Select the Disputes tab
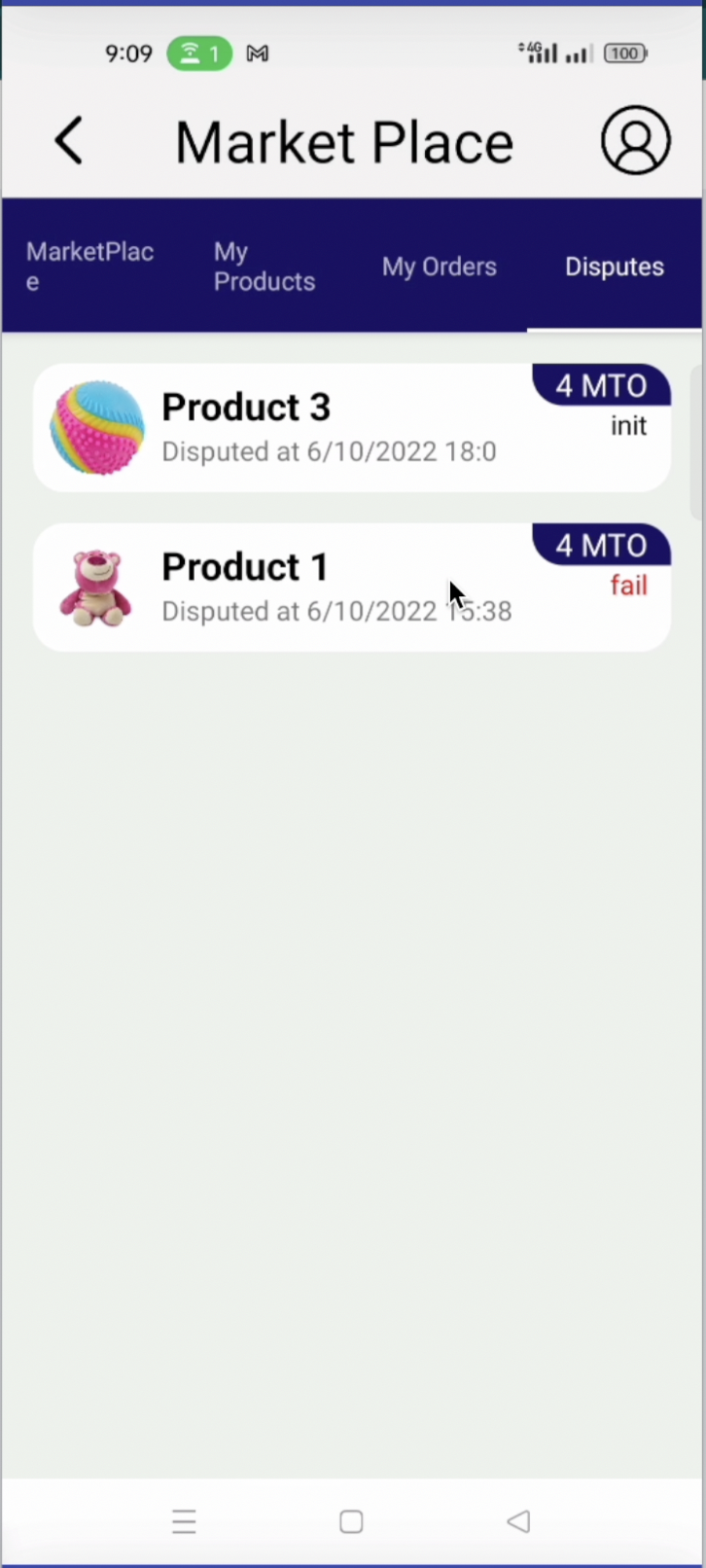Image resolution: width=706 pixels, height=1568 pixels. pos(615,267)
